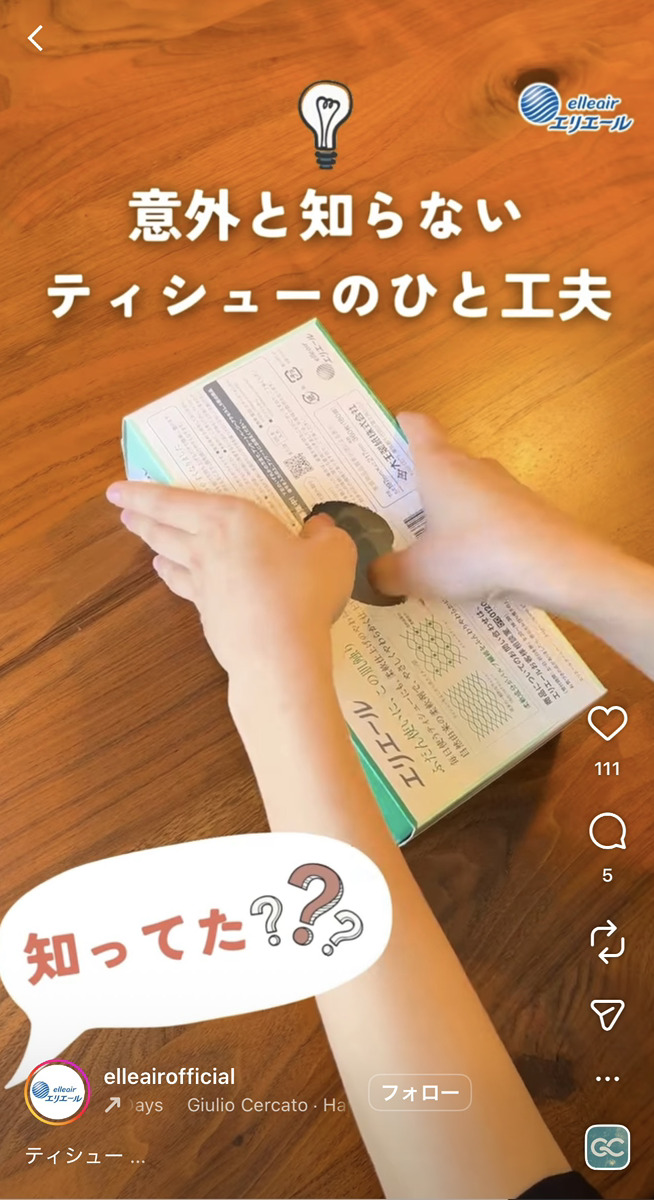Tap the フォロー follow button
Viewport: 654px width, 1200px height.
point(420,1092)
